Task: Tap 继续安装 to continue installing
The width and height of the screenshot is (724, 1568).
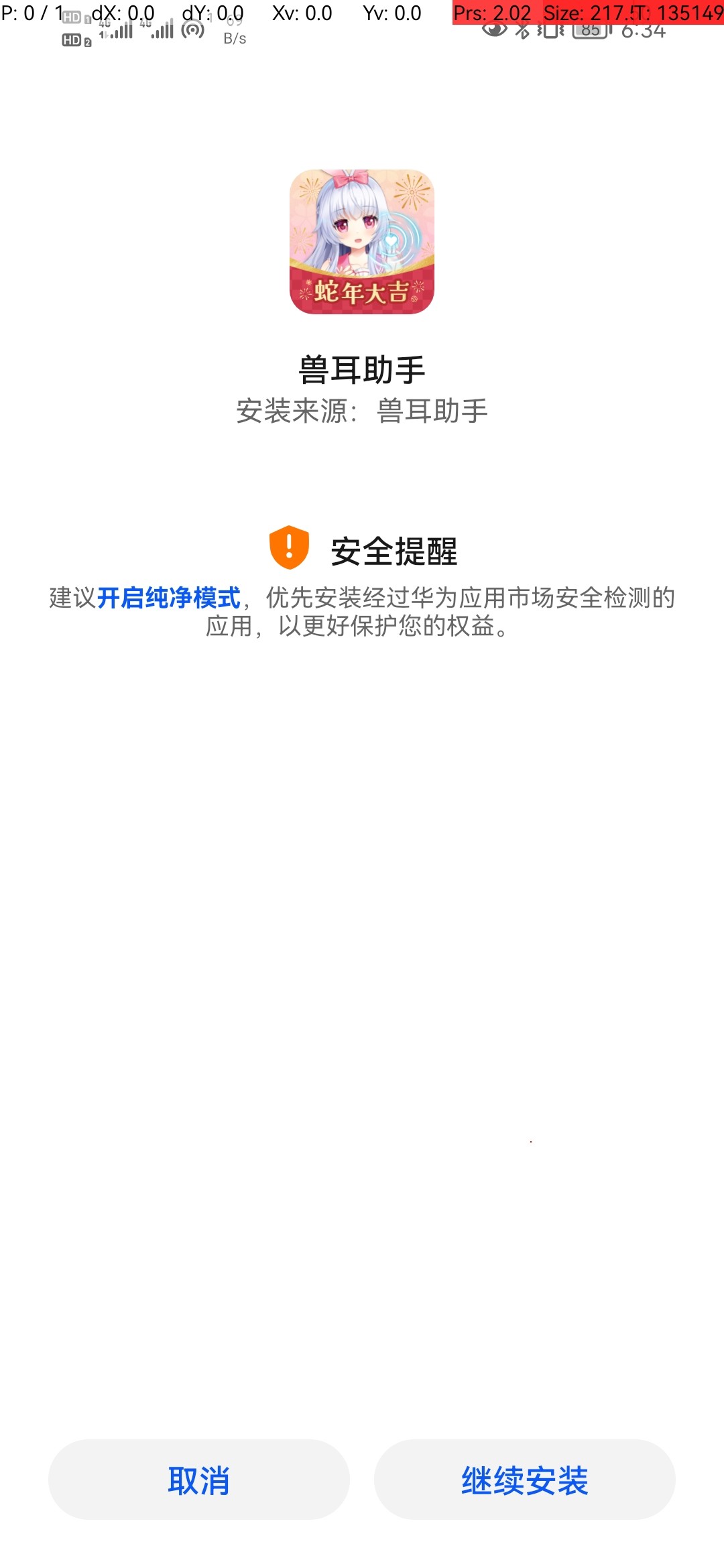Action: 524,1480
